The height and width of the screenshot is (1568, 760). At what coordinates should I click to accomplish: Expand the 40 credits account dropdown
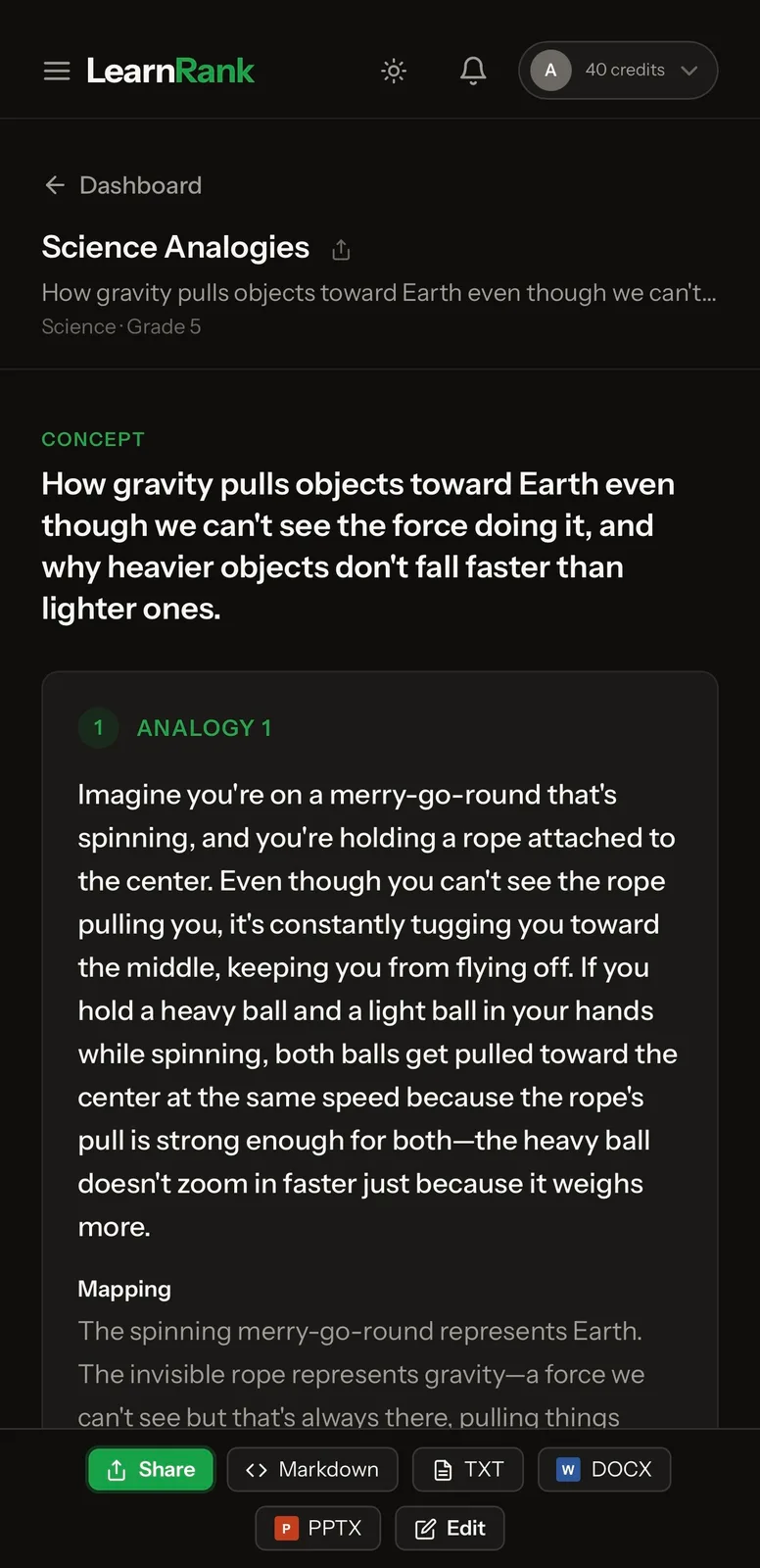tap(618, 71)
